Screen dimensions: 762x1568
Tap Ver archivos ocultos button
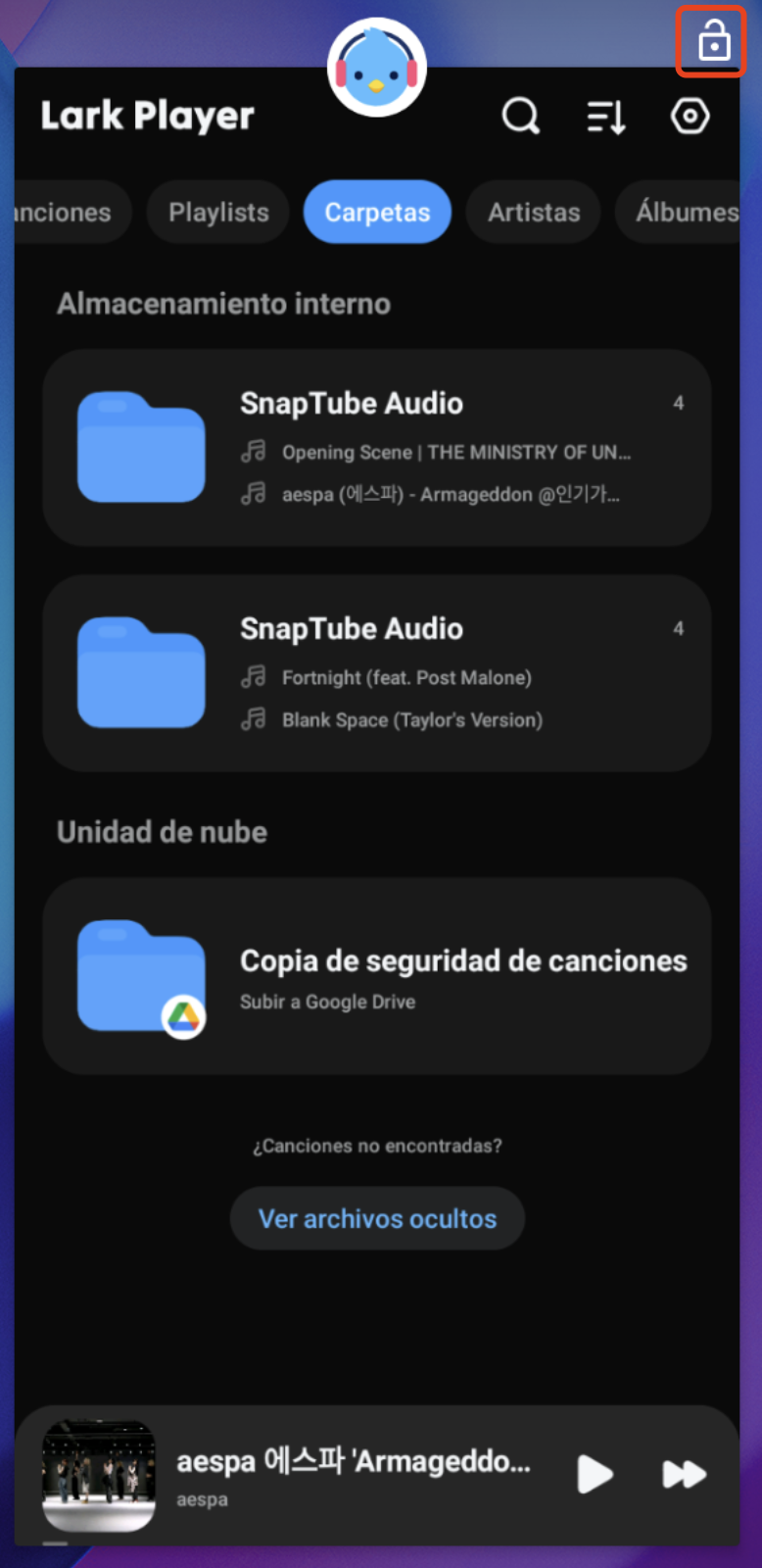(377, 1218)
